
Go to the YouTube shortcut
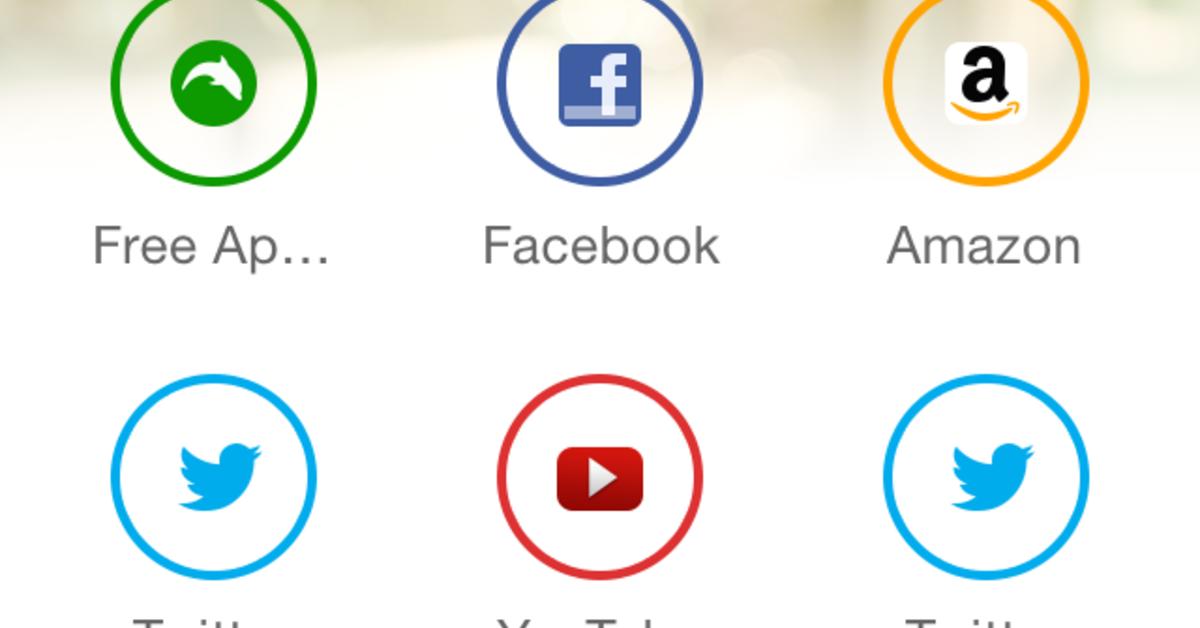600,478
